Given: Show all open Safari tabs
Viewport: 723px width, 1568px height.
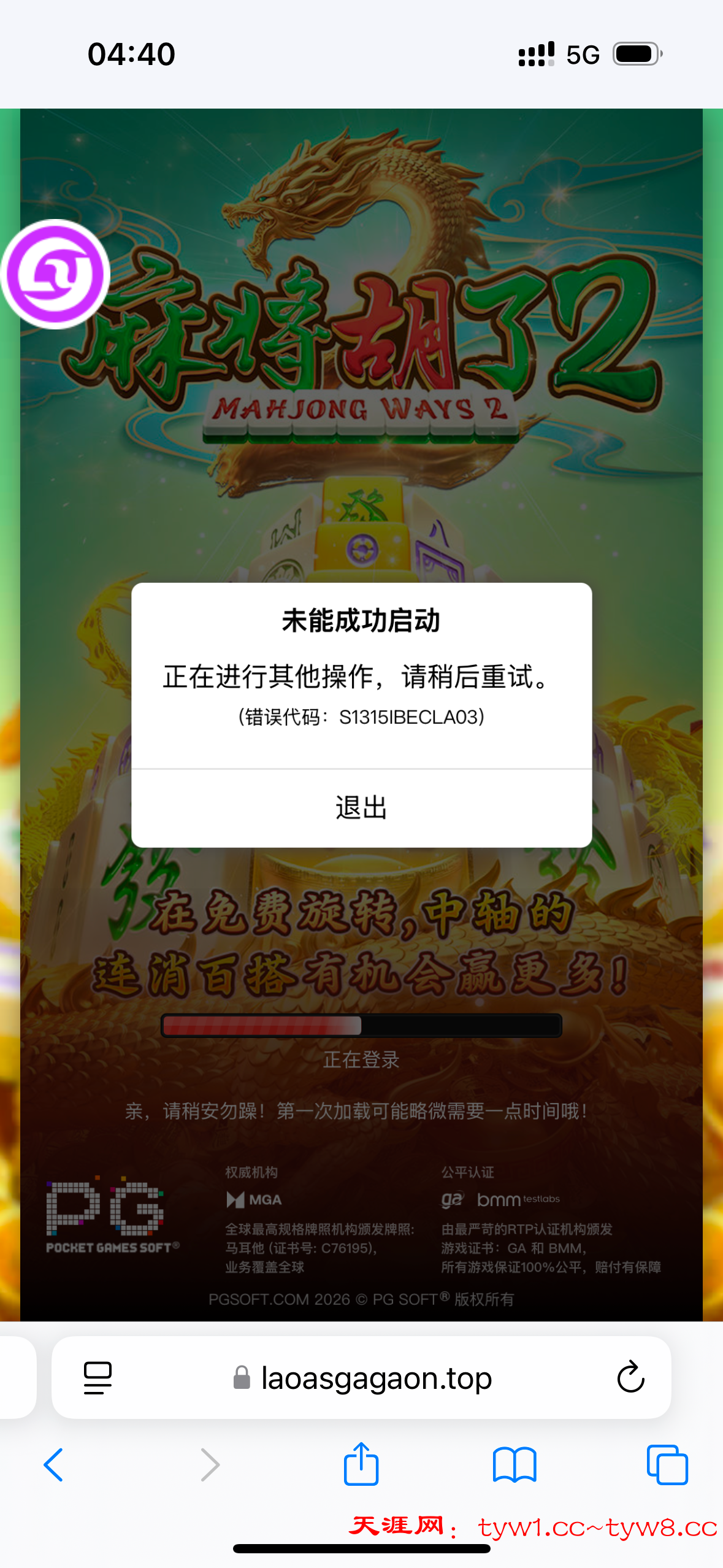Looking at the screenshot, I should (x=667, y=1465).
